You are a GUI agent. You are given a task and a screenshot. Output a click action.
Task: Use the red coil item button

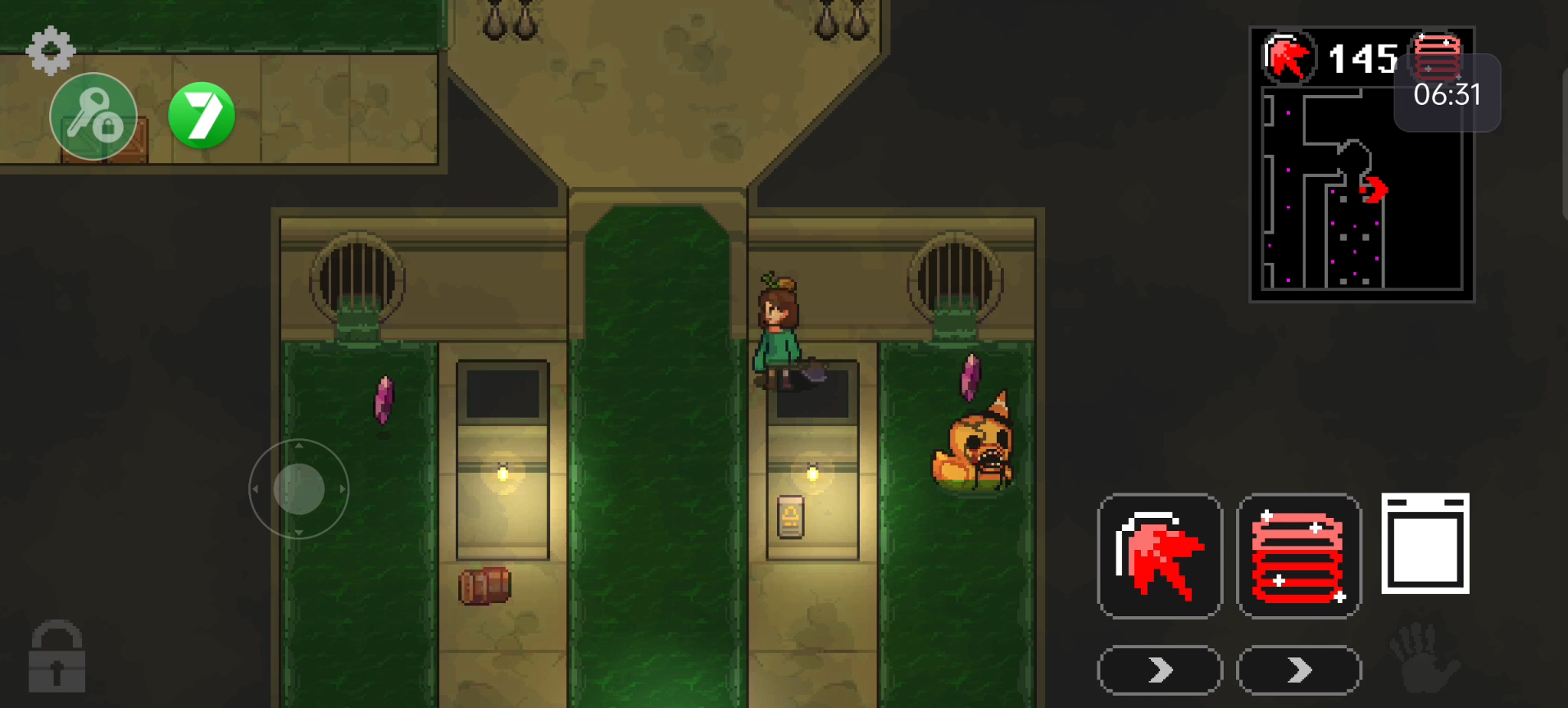(x=1298, y=556)
